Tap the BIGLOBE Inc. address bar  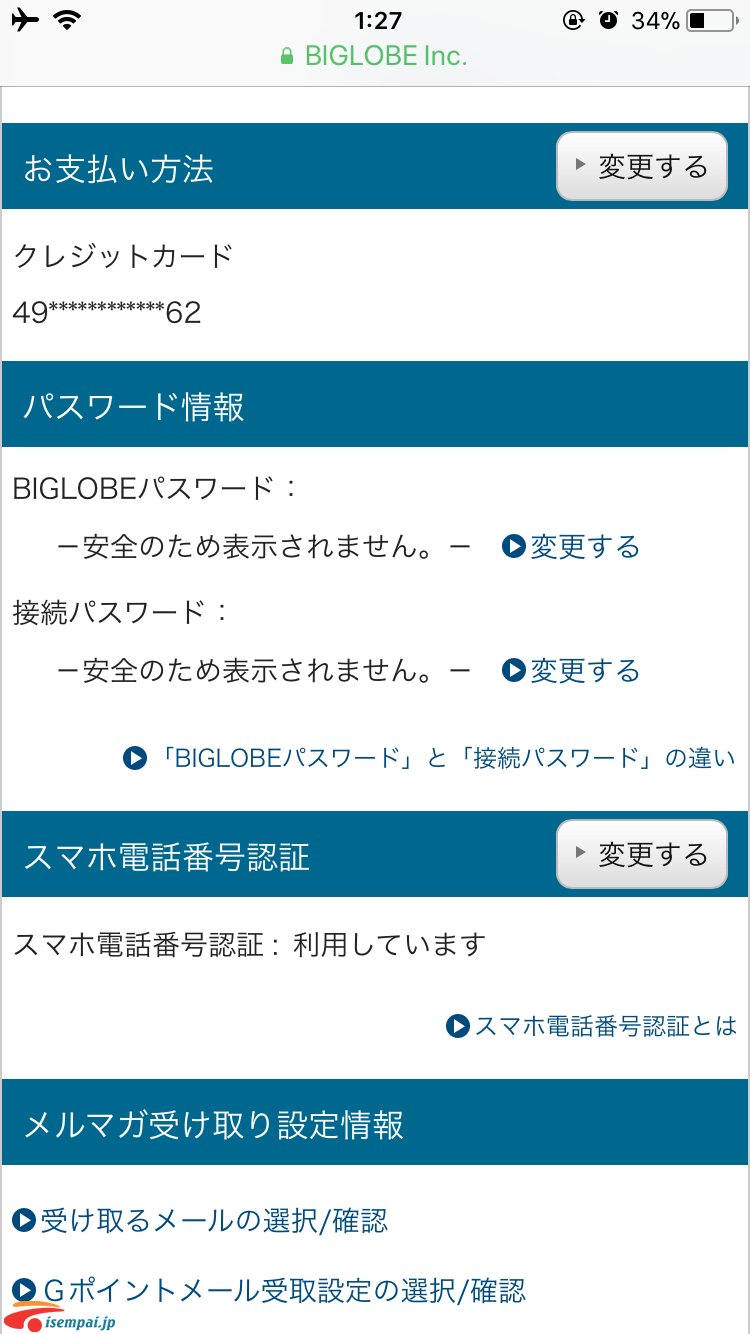point(375,56)
